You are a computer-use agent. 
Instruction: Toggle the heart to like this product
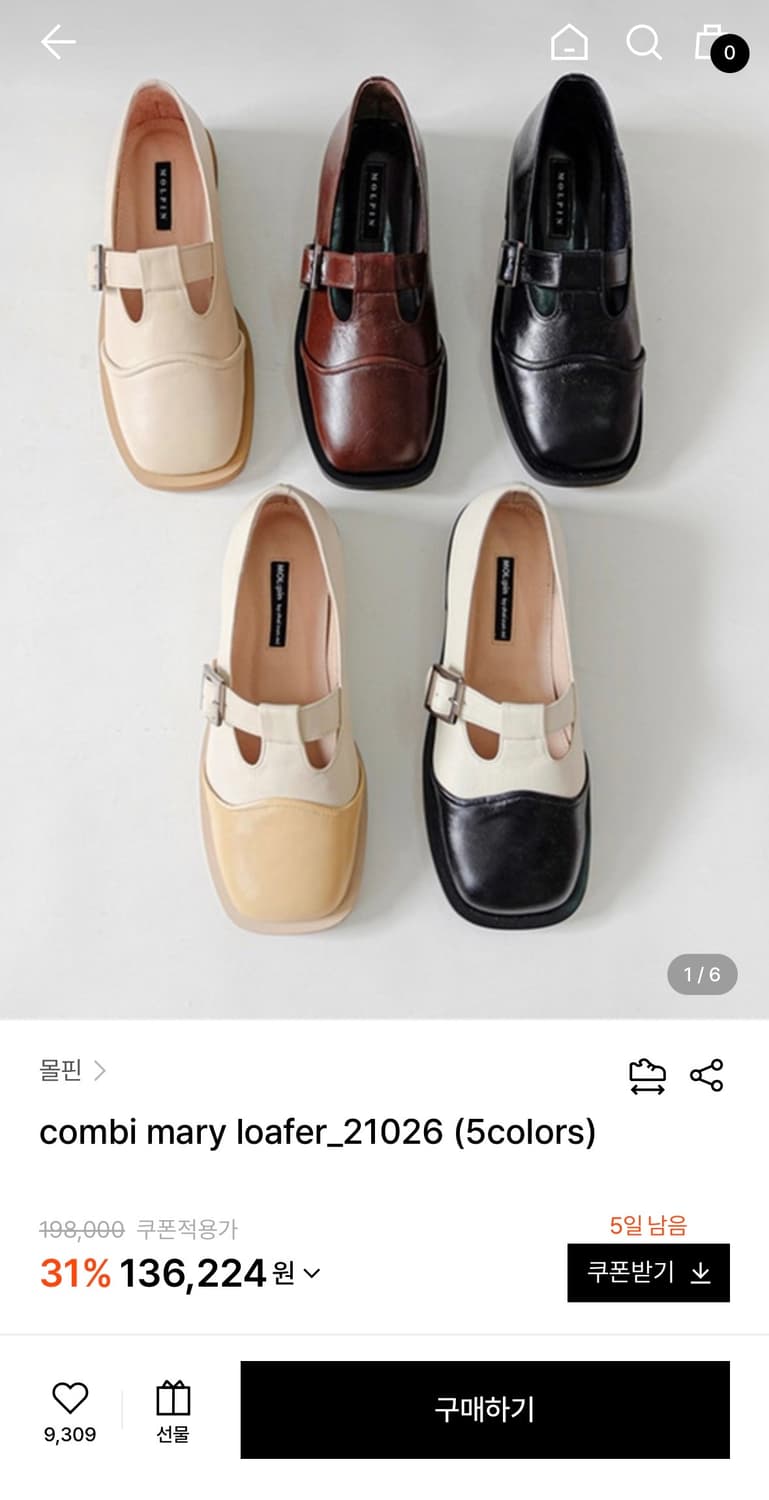pos(68,1394)
